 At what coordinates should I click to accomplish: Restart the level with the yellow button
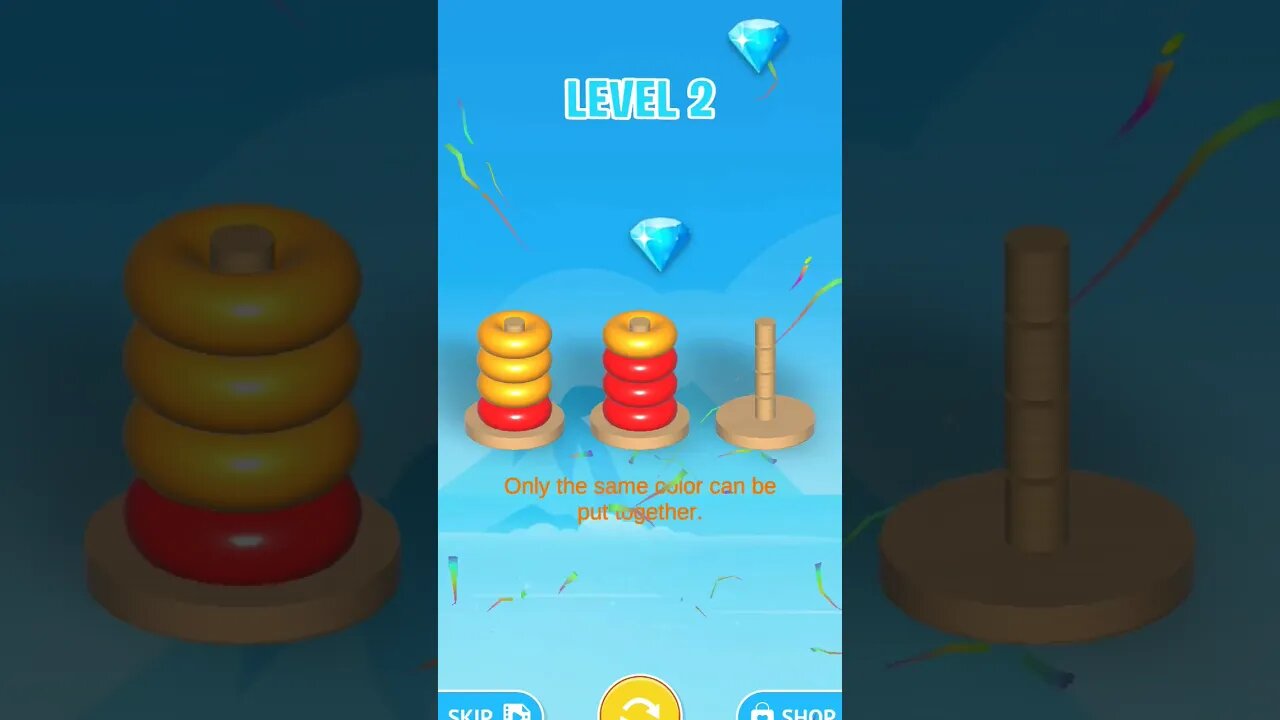coord(640,703)
